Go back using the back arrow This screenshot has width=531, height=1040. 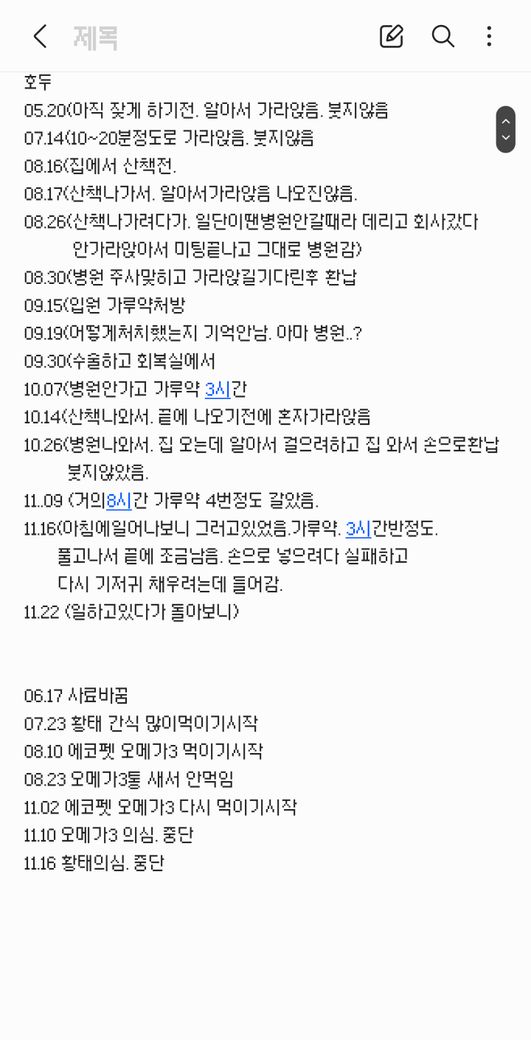click(40, 36)
